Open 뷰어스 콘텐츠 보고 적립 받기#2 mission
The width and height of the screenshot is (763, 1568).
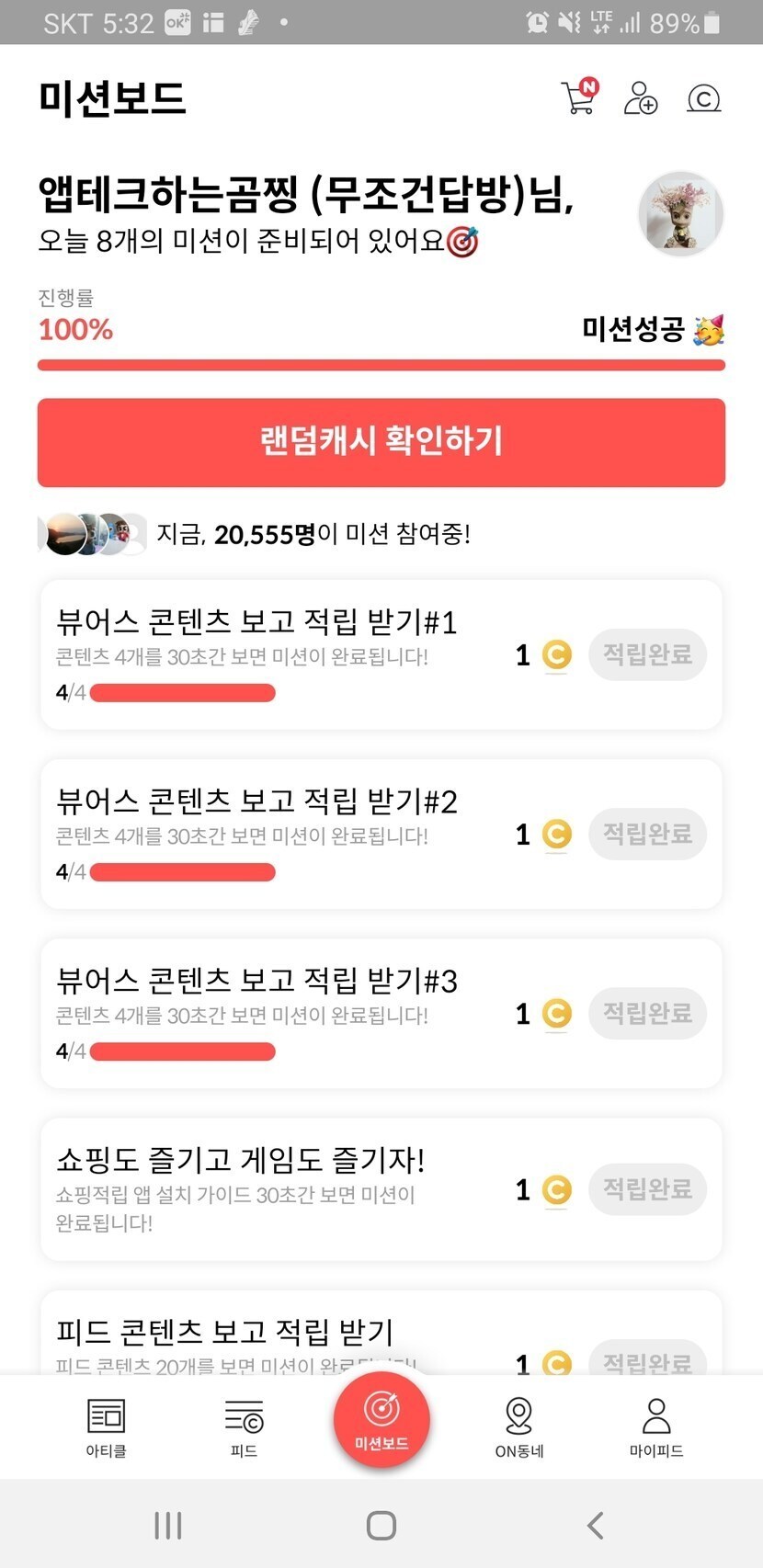point(381,834)
